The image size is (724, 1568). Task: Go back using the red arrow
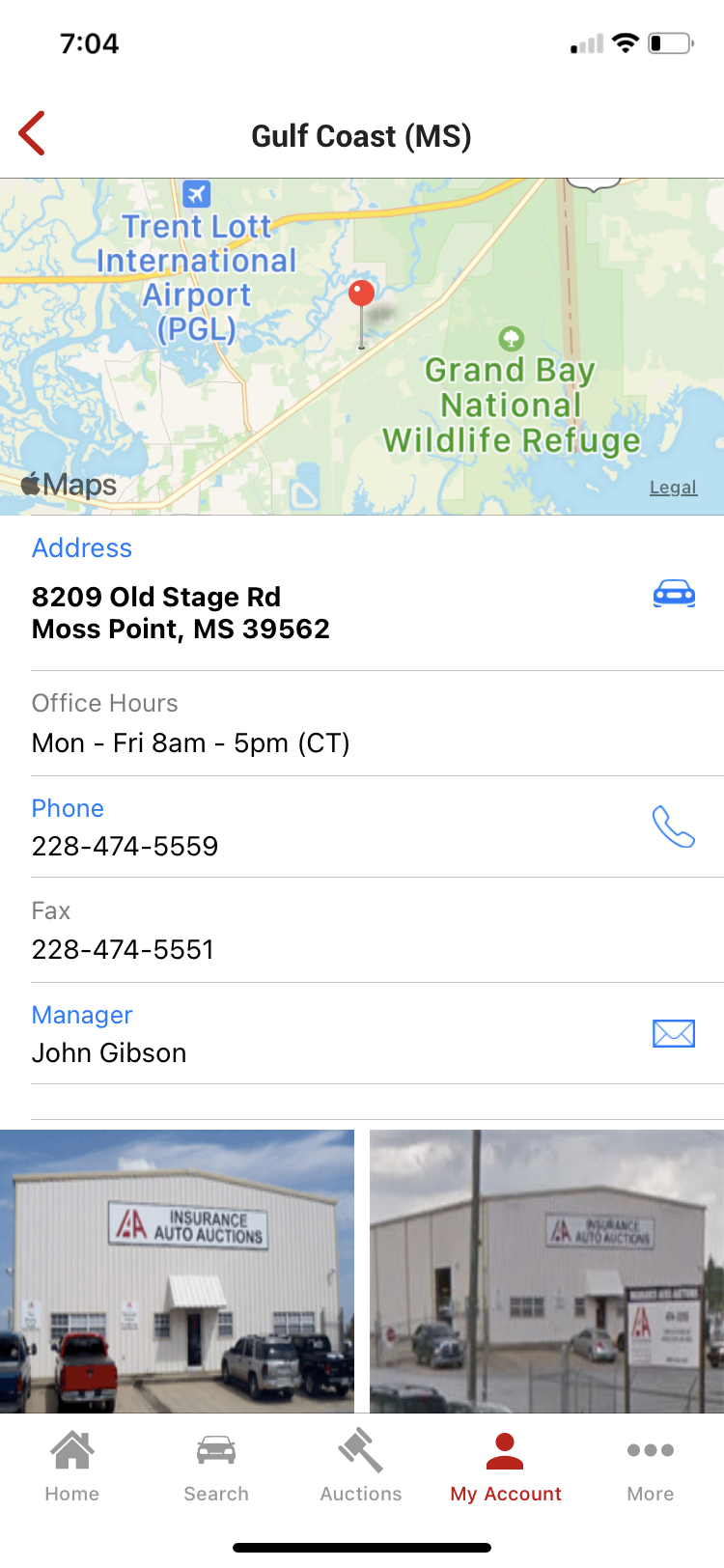[x=33, y=133]
